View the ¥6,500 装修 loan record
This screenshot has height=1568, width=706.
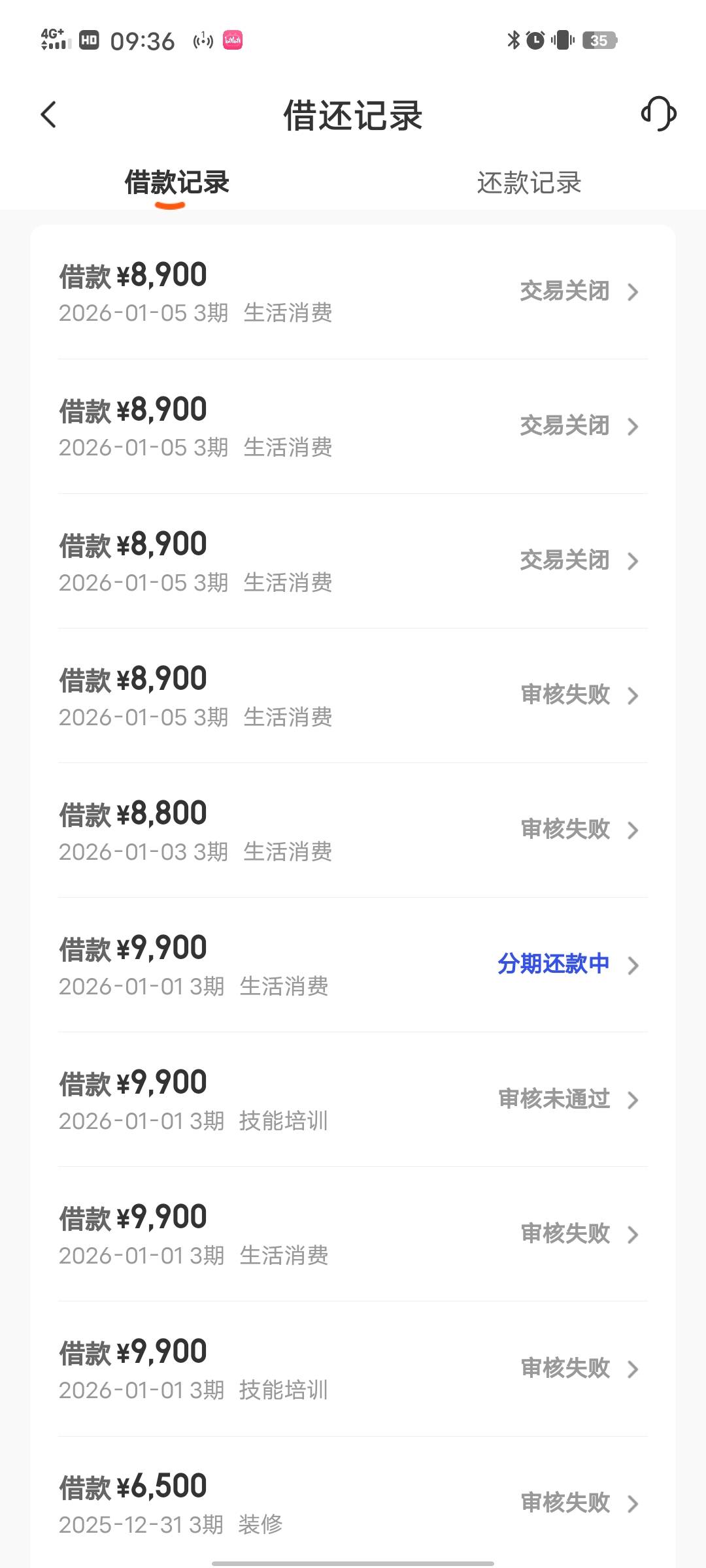353,1503
